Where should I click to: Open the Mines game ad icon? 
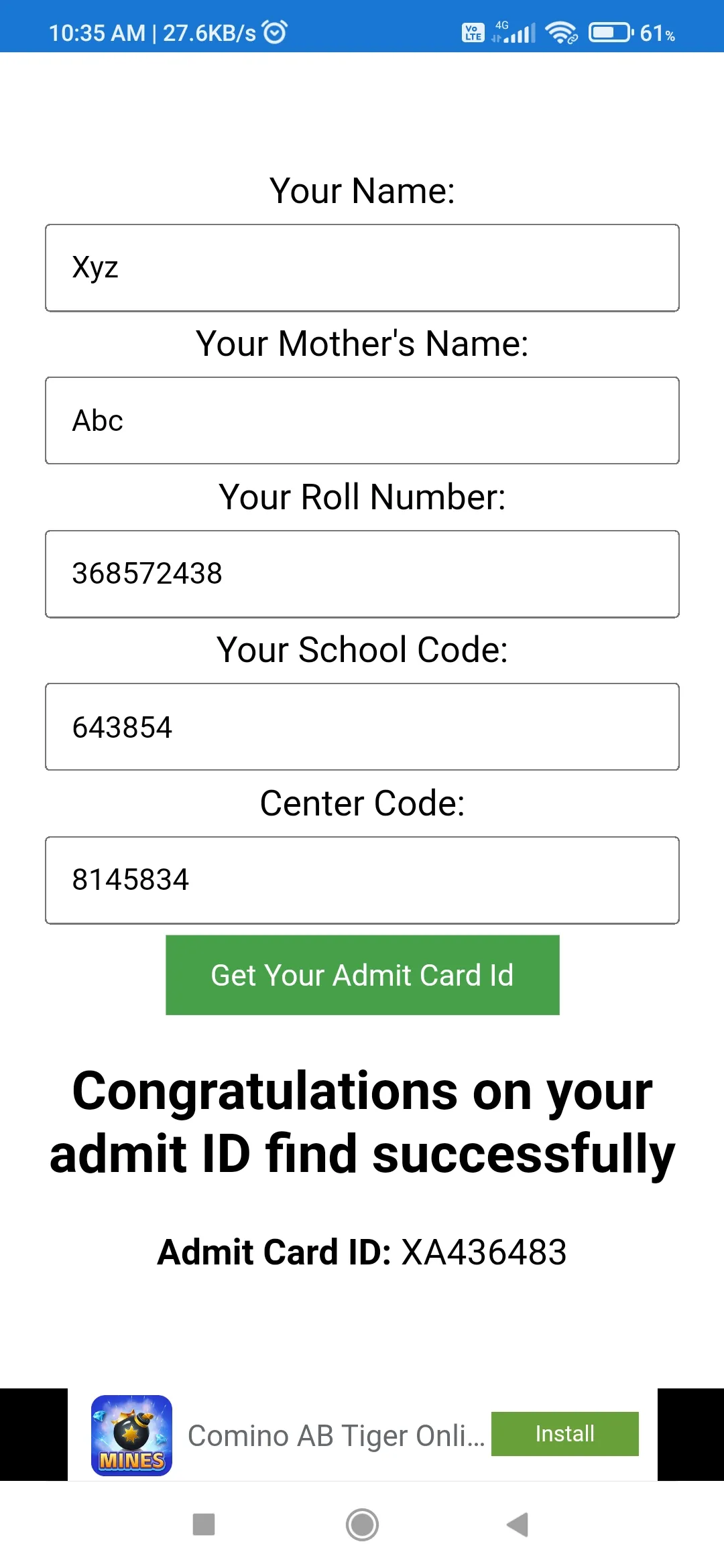(x=131, y=1435)
